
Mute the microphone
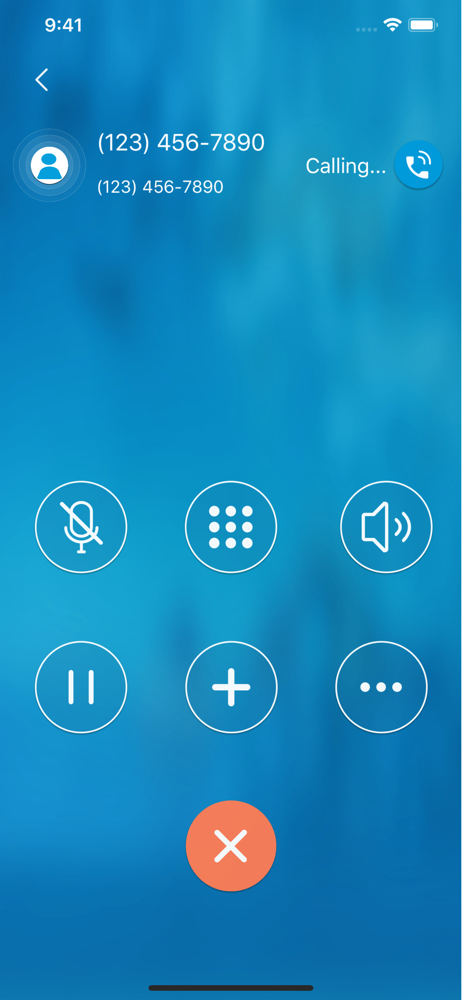tap(81, 527)
